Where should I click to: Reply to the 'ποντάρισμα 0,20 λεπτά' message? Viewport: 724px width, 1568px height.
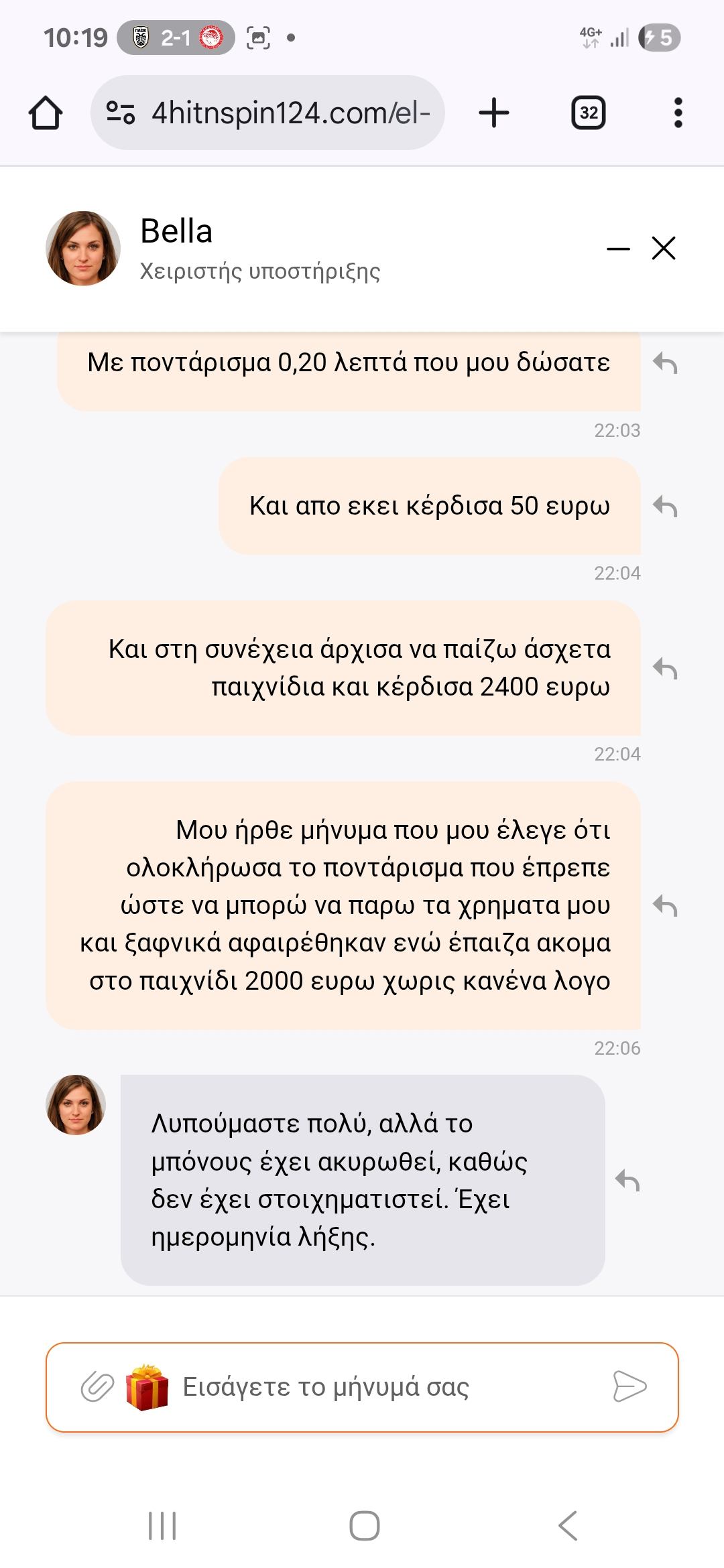pyautogui.click(x=665, y=363)
